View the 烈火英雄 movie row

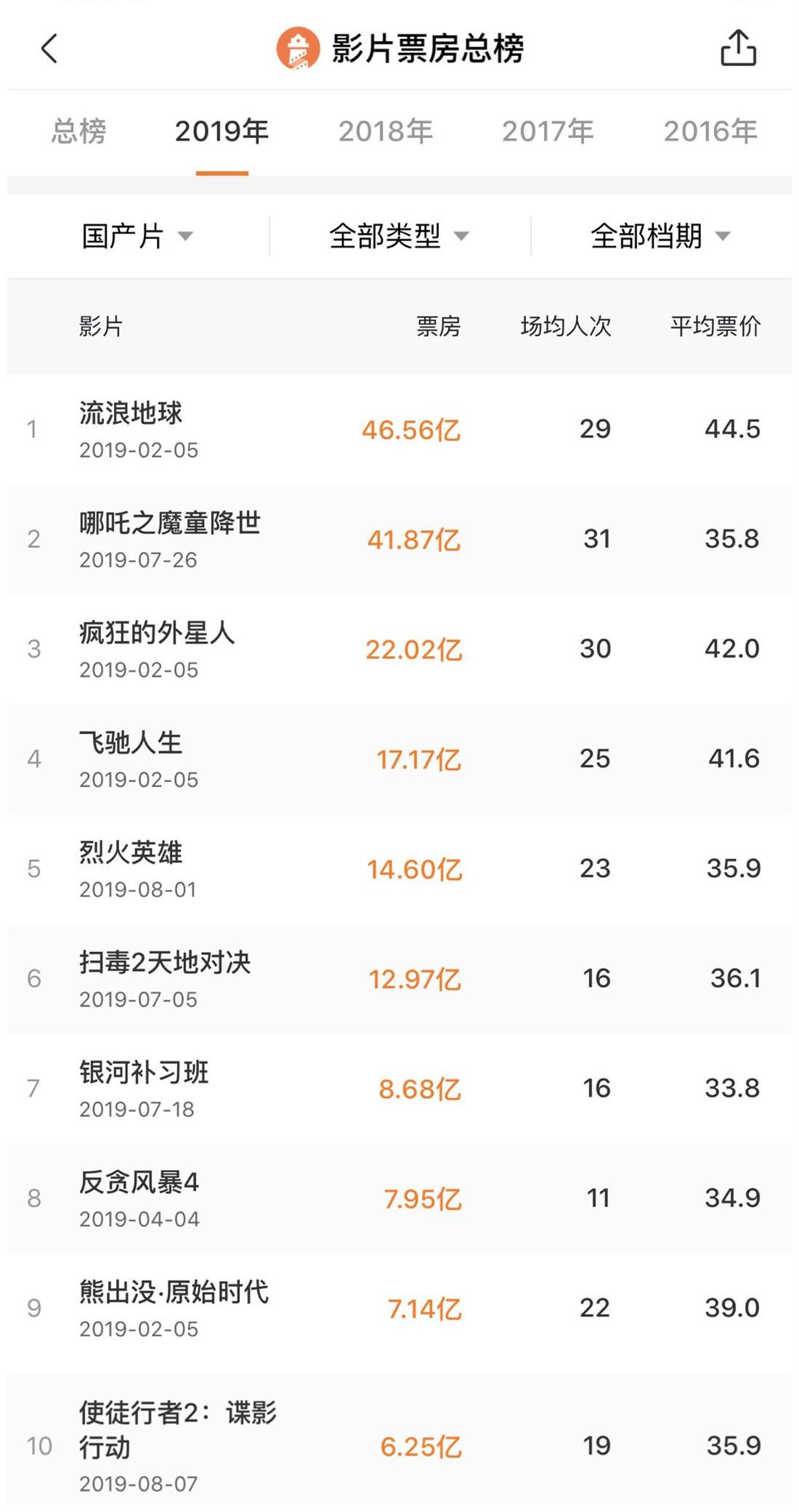coord(399,869)
